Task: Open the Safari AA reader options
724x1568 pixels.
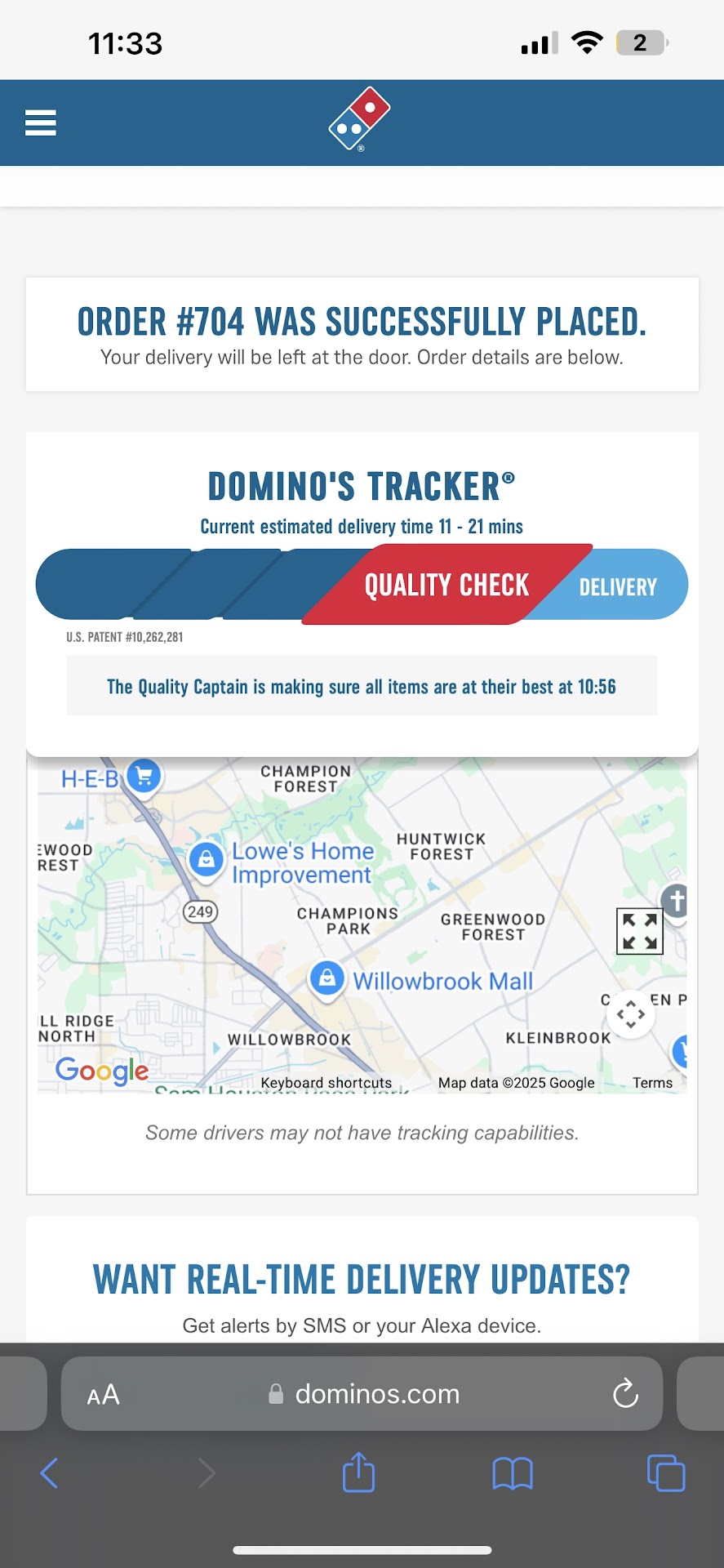Action: [104, 1395]
